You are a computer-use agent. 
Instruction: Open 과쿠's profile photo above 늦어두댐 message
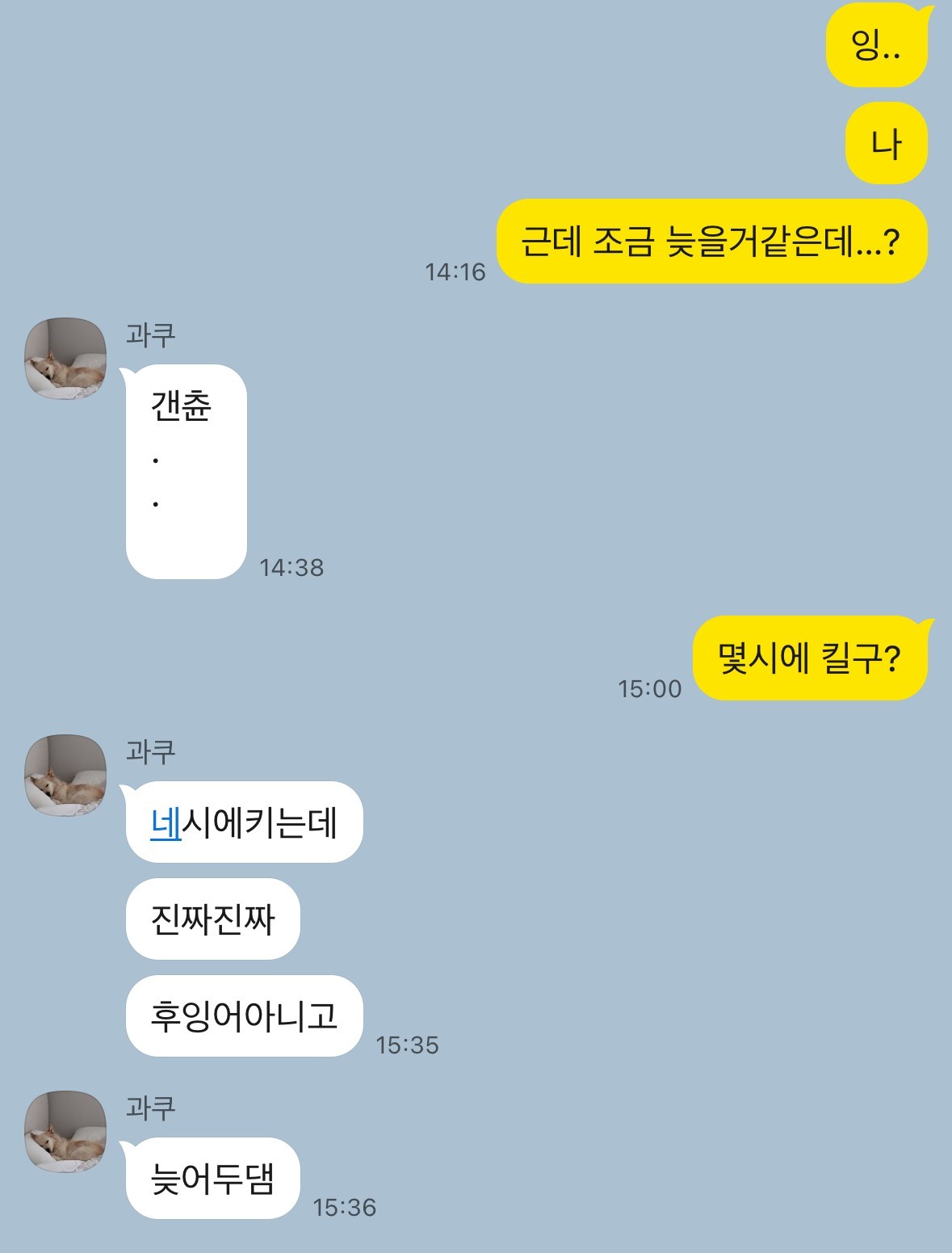(x=65, y=1132)
